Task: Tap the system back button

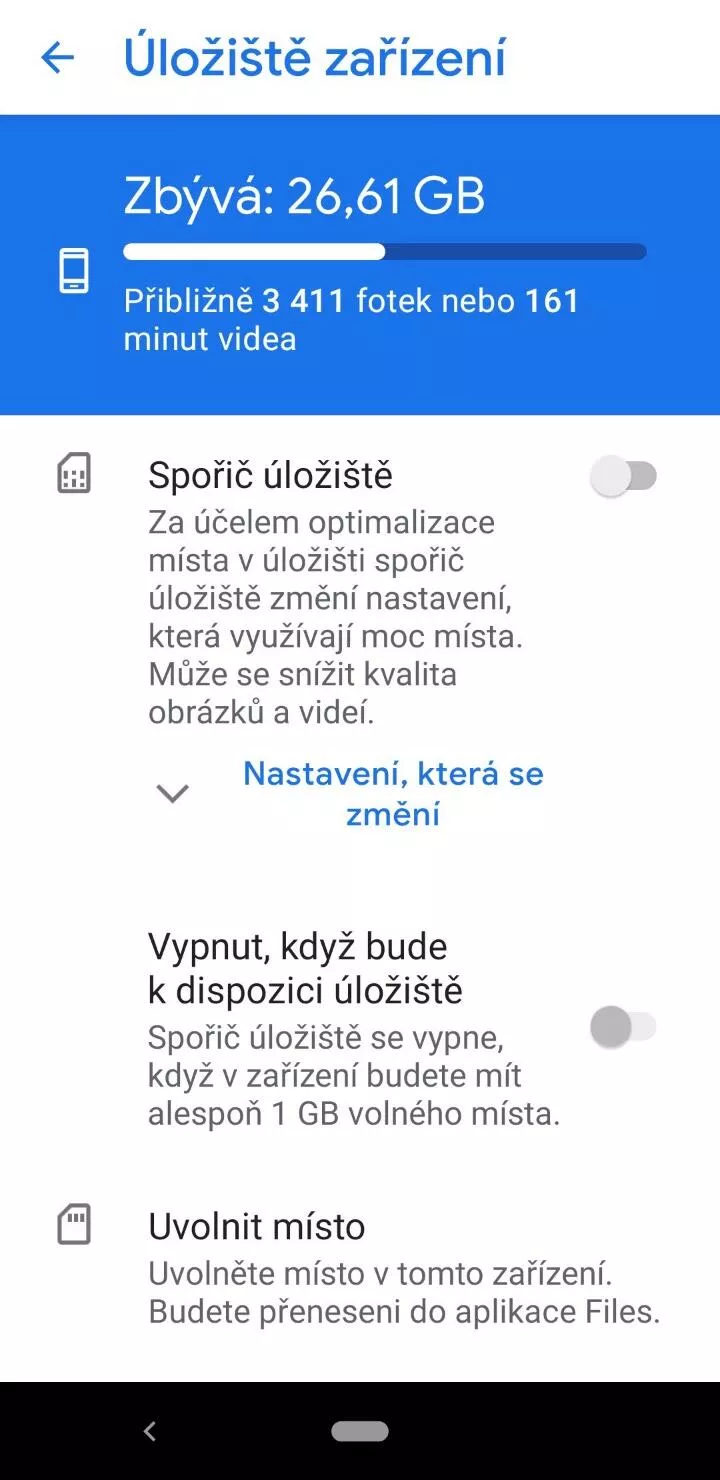Action: 150,1431
